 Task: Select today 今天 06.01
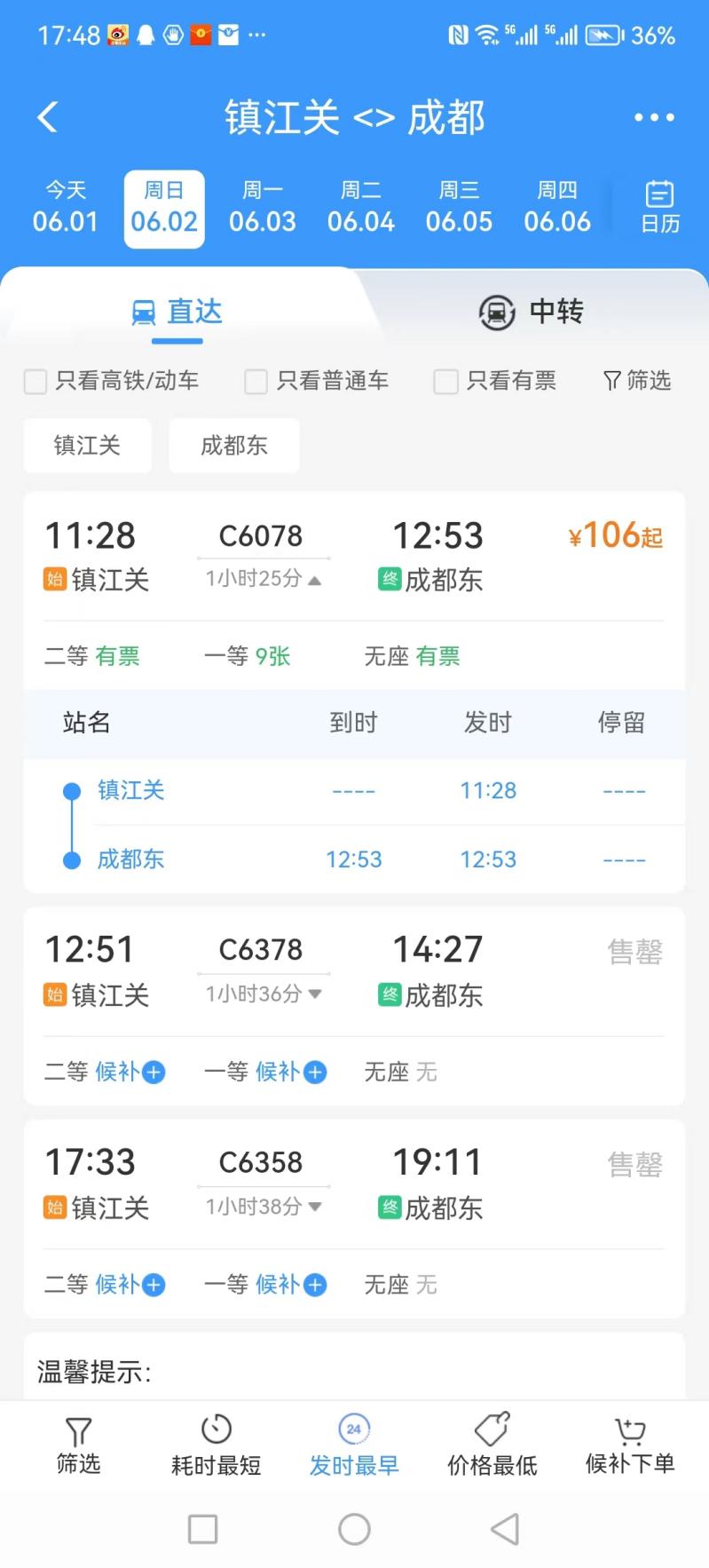tap(66, 208)
